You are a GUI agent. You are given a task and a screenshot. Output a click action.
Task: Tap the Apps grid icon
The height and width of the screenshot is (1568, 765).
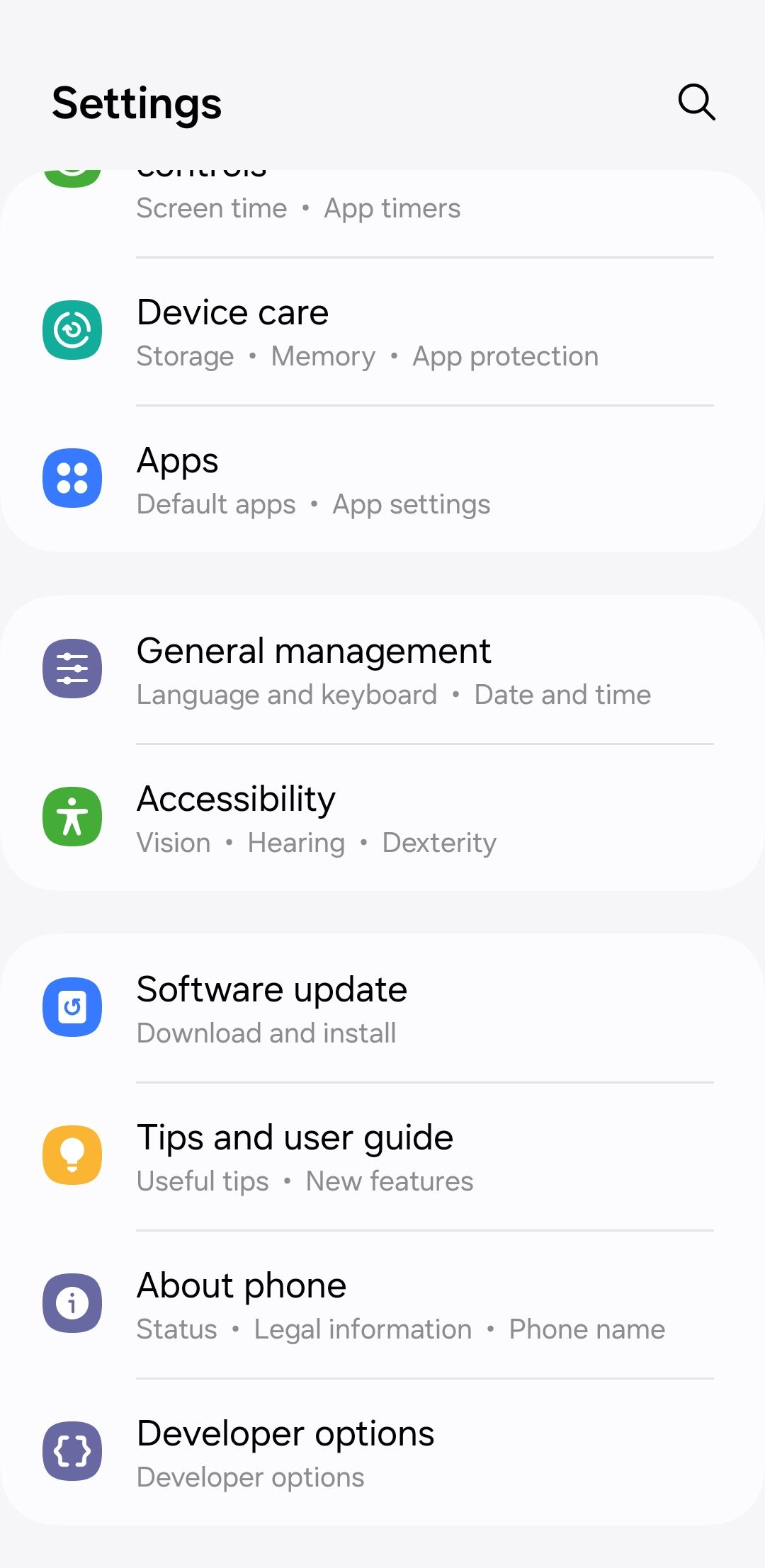tap(72, 479)
